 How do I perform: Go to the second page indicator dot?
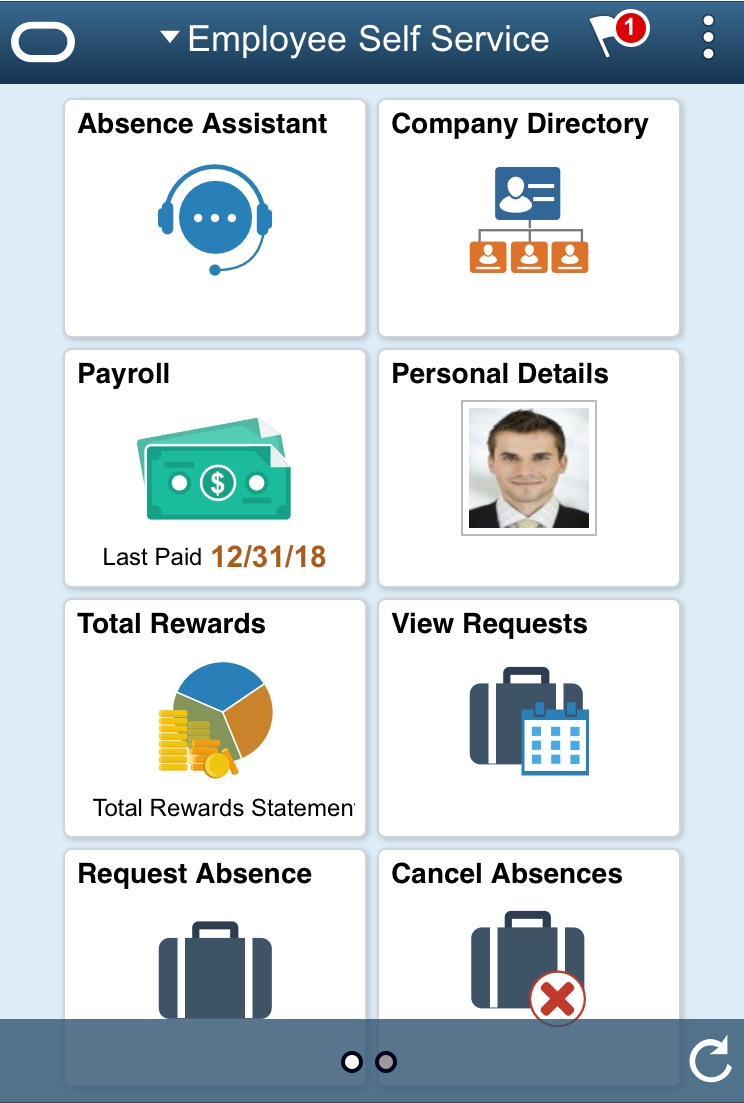386,1062
